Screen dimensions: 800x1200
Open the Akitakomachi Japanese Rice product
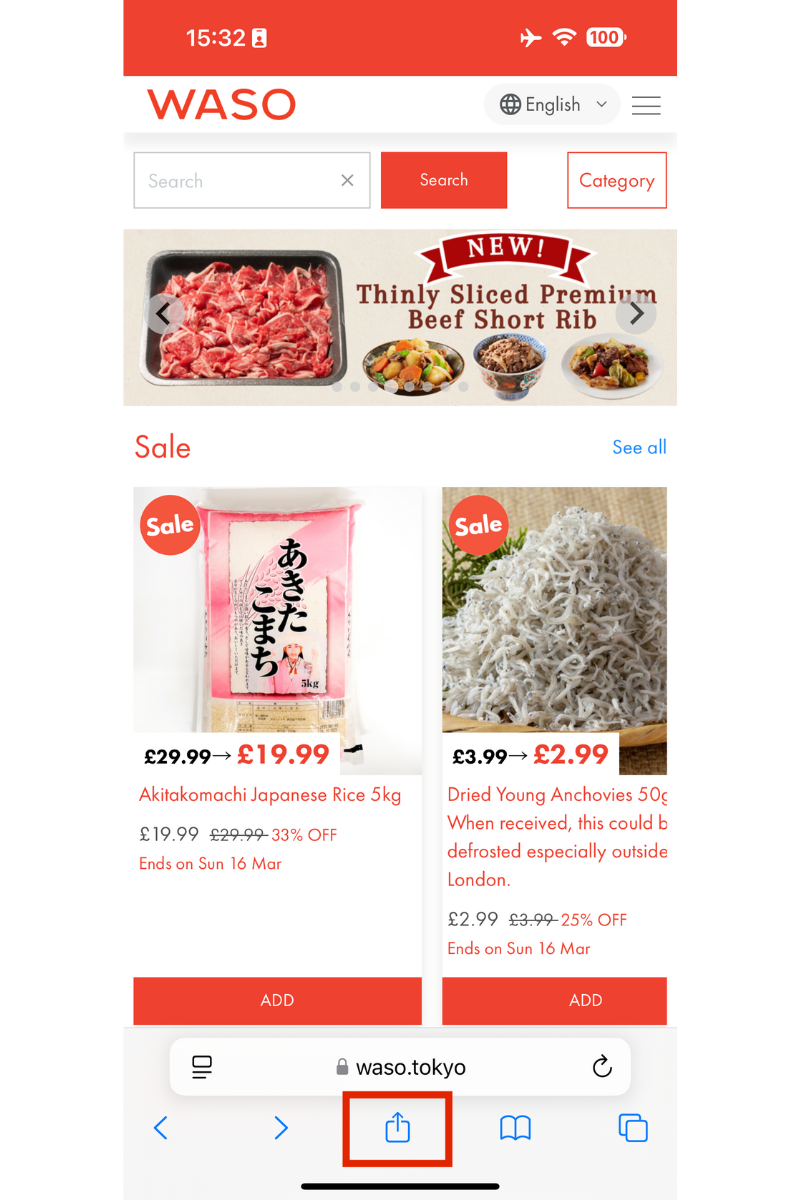click(x=270, y=795)
